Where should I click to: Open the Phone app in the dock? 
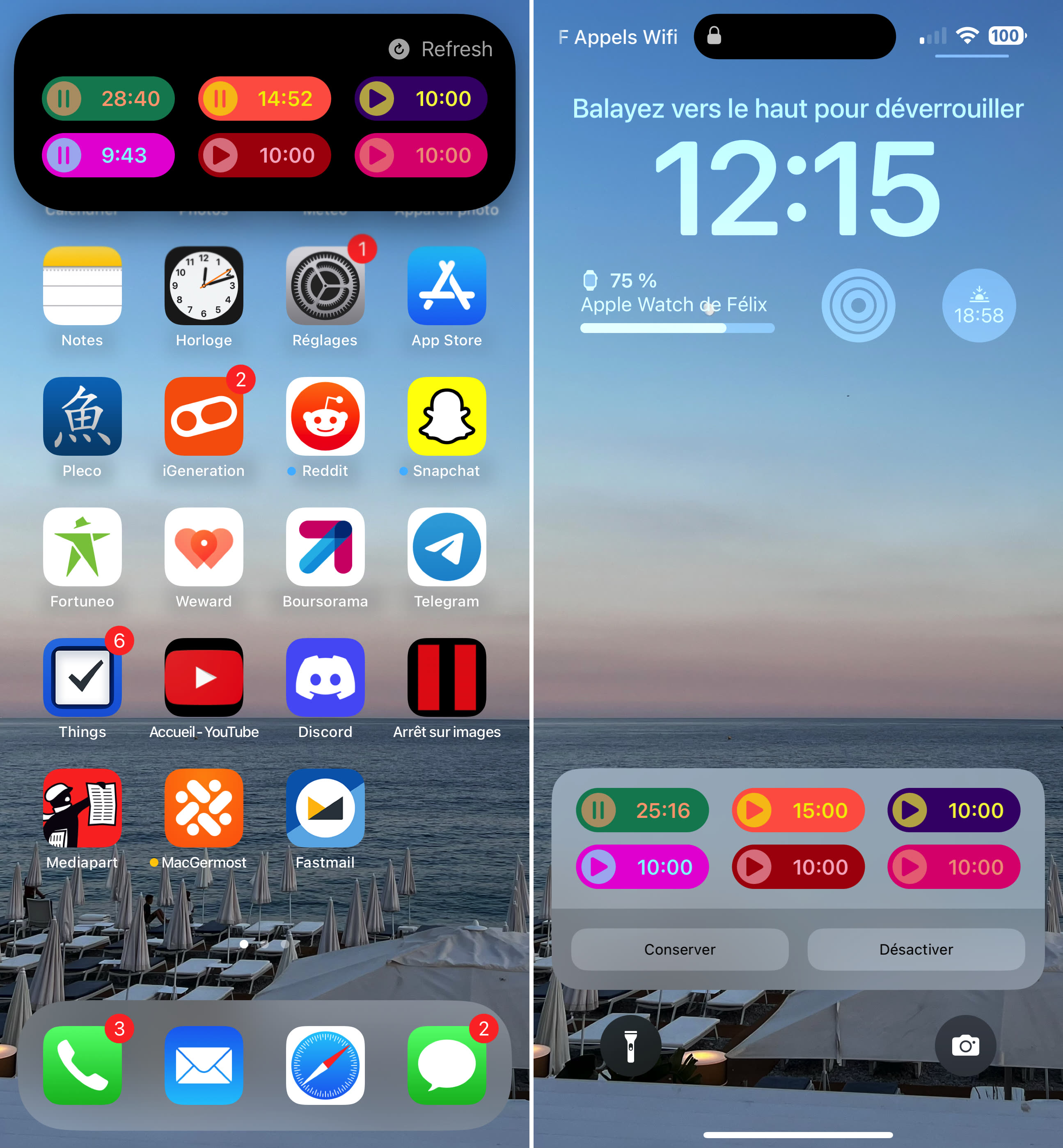(x=82, y=1065)
